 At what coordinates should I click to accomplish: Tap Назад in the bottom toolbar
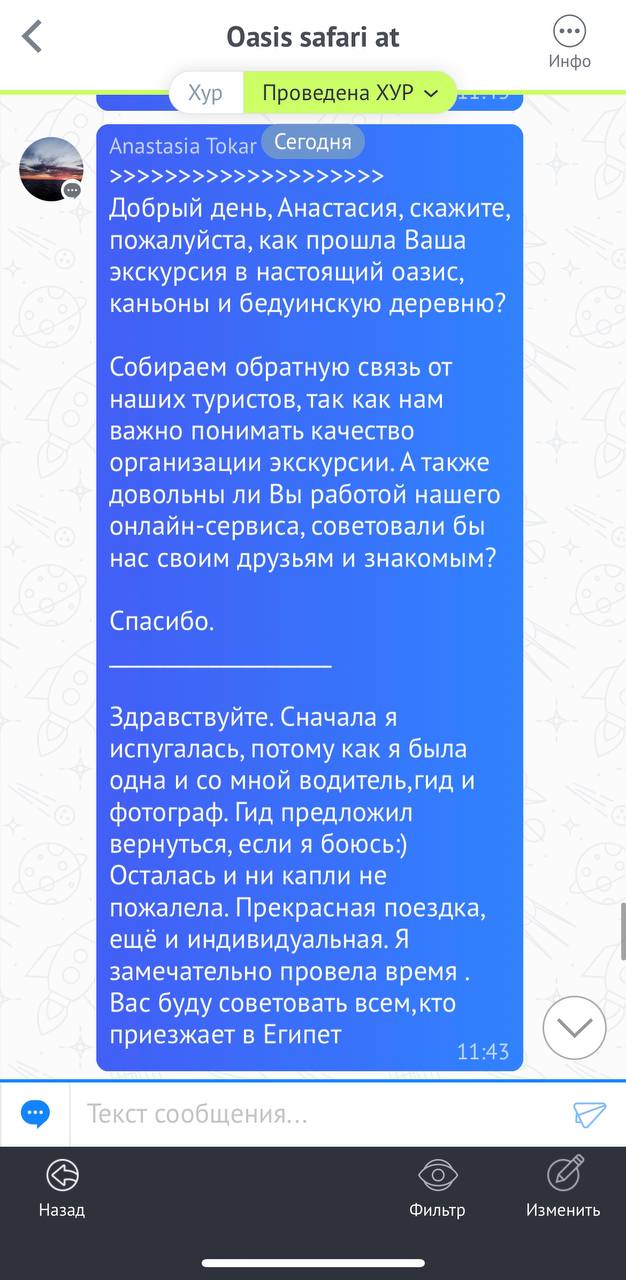tap(62, 1188)
